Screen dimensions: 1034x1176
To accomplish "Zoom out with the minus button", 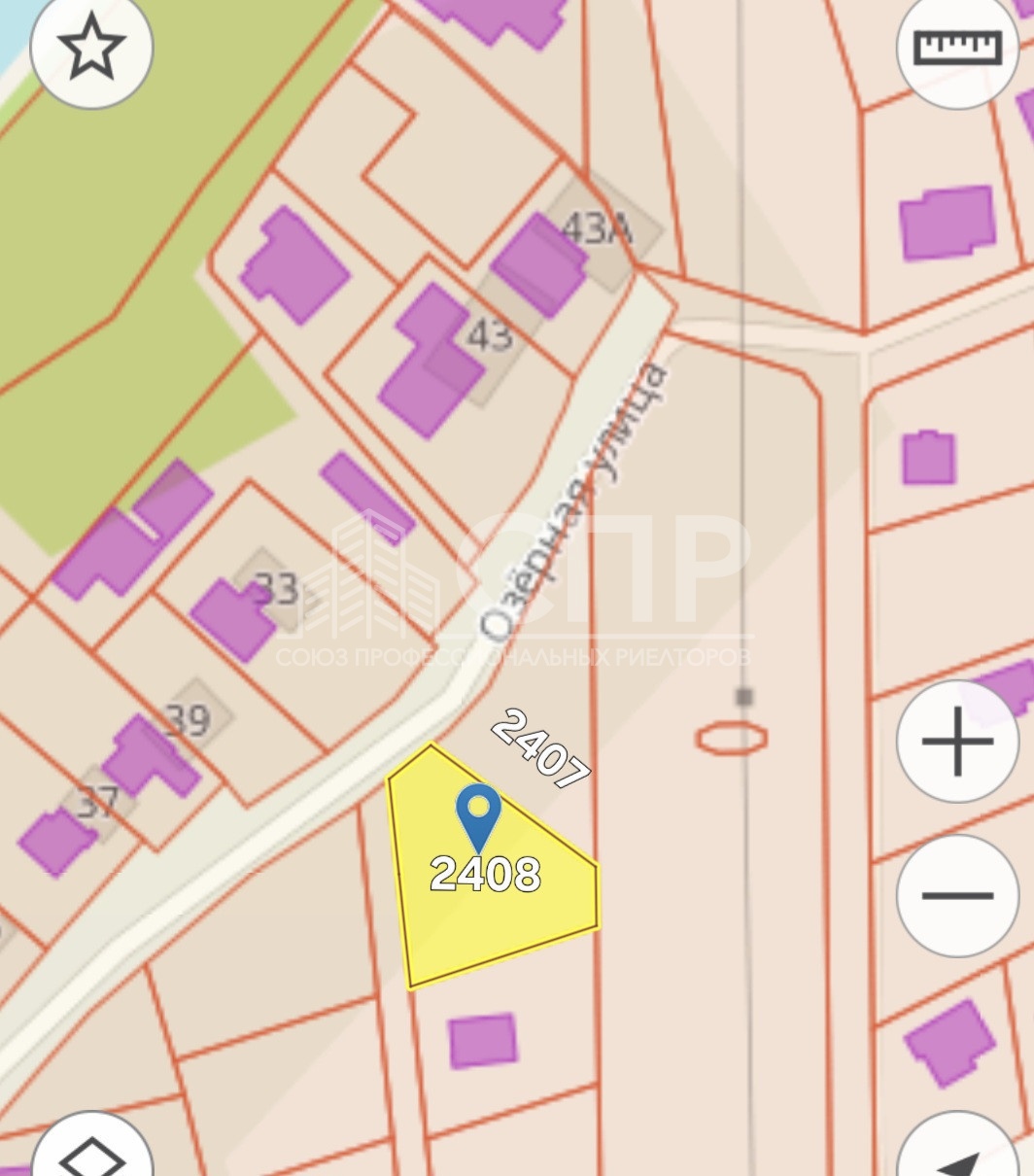I will click(x=957, y=895).
